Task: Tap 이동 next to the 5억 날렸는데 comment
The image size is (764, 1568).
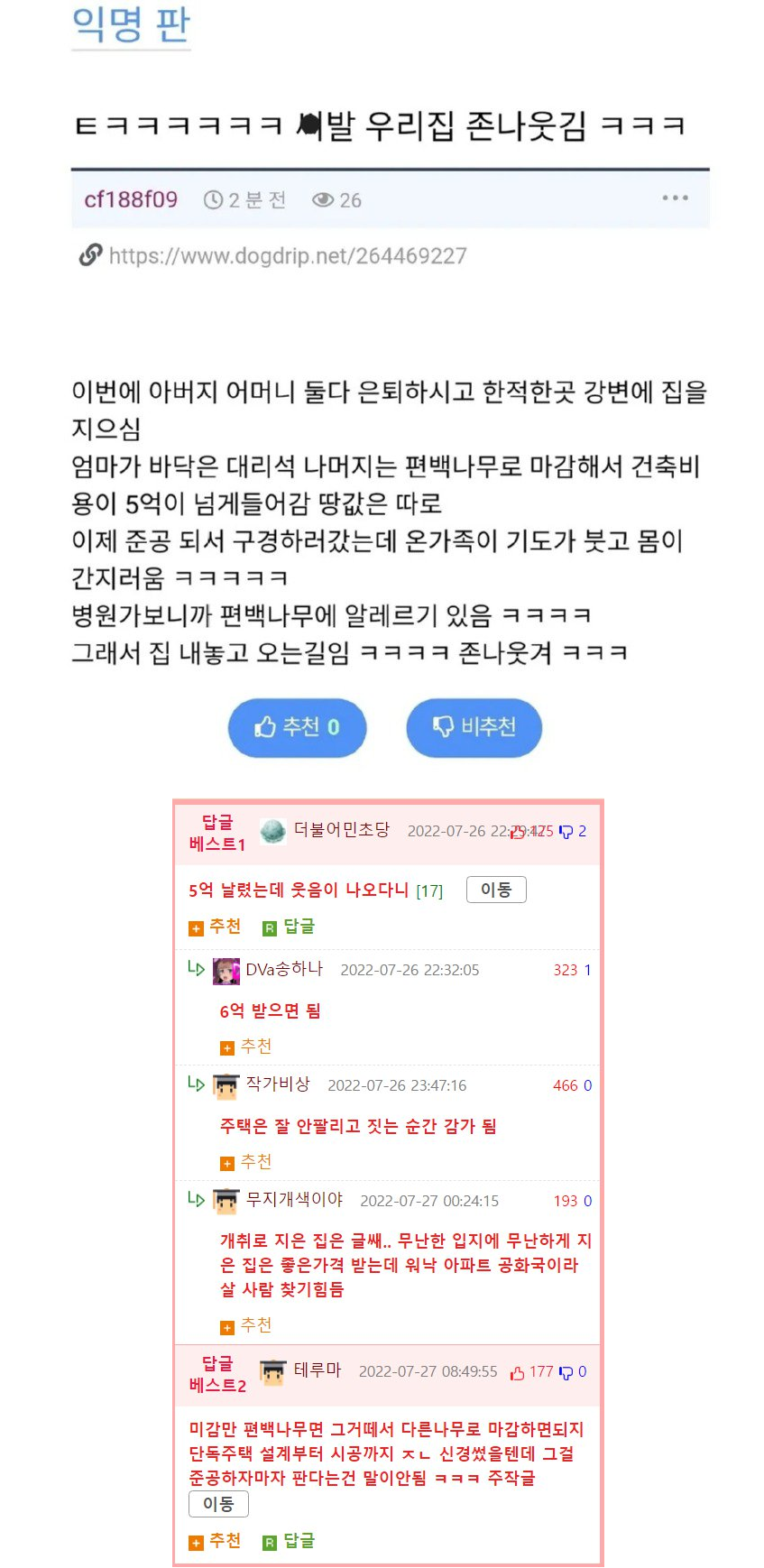Action: coord(496,890)
